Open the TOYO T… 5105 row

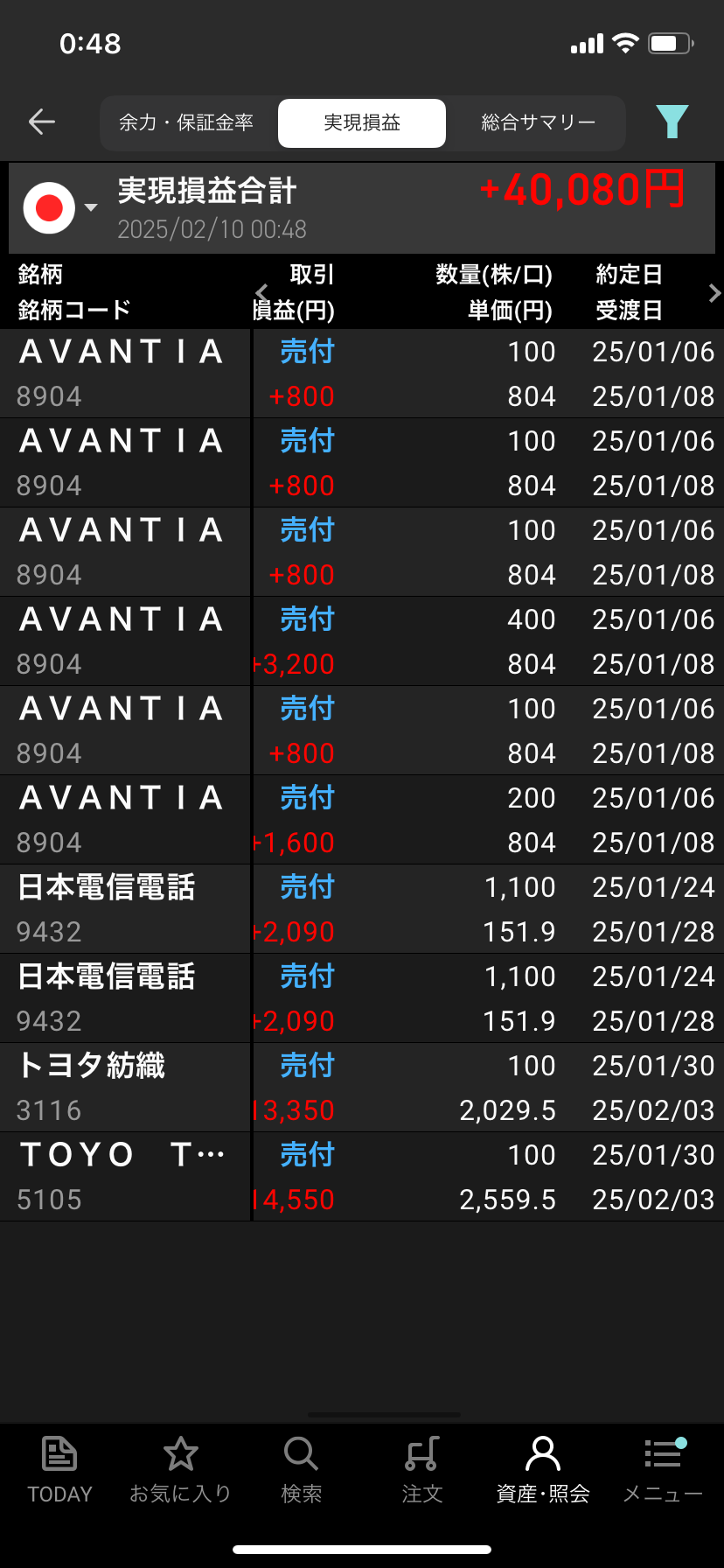click(x=362, y=1177)
